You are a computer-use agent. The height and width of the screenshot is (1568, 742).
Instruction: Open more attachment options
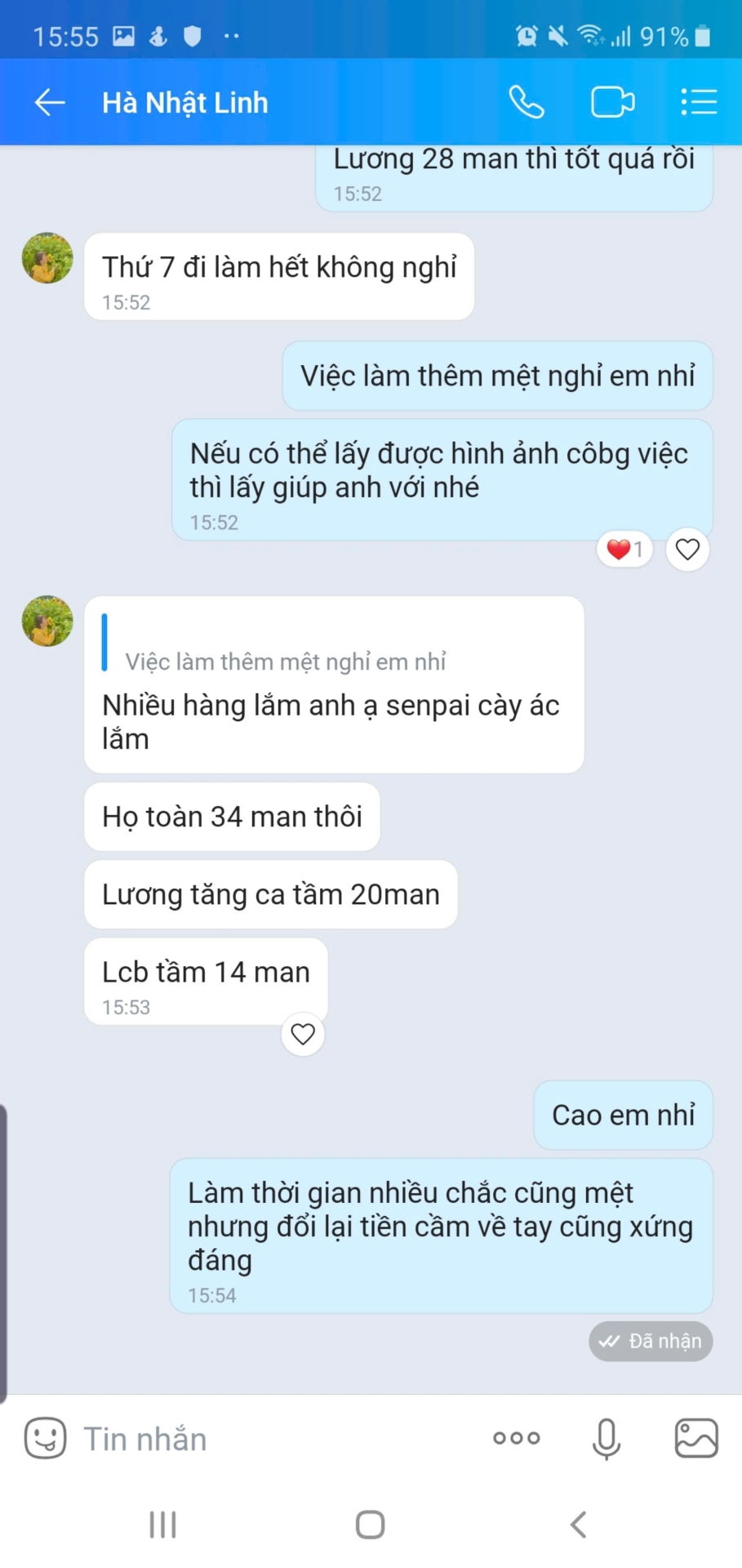tap(517, 1438)
